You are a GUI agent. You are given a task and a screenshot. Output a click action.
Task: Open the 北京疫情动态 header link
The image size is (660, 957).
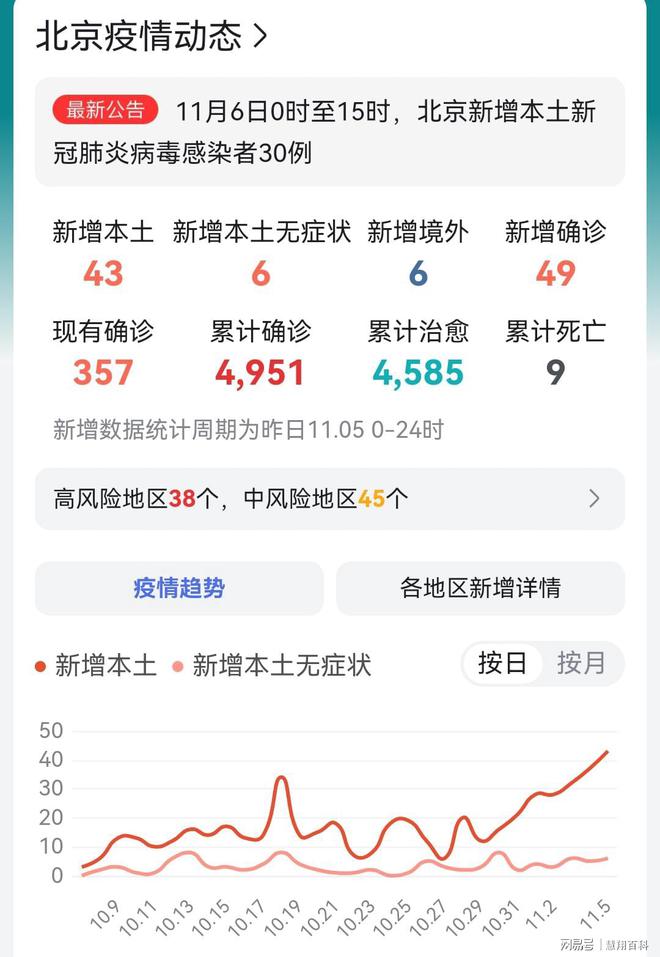(152, 37)
